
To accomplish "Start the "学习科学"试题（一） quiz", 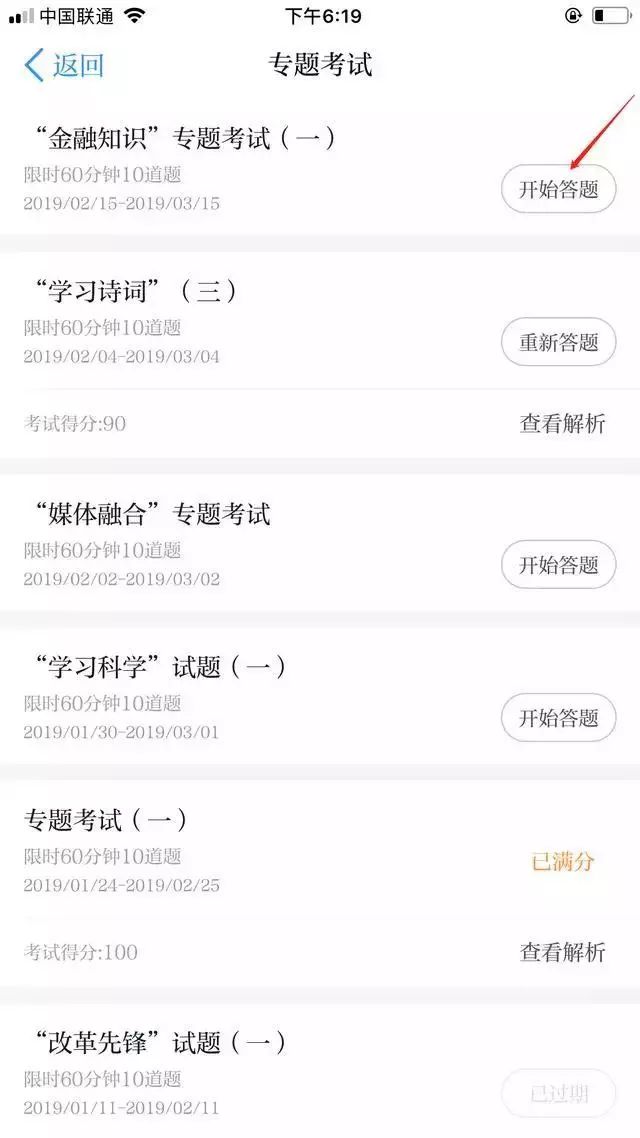I will tap(558, 718).
